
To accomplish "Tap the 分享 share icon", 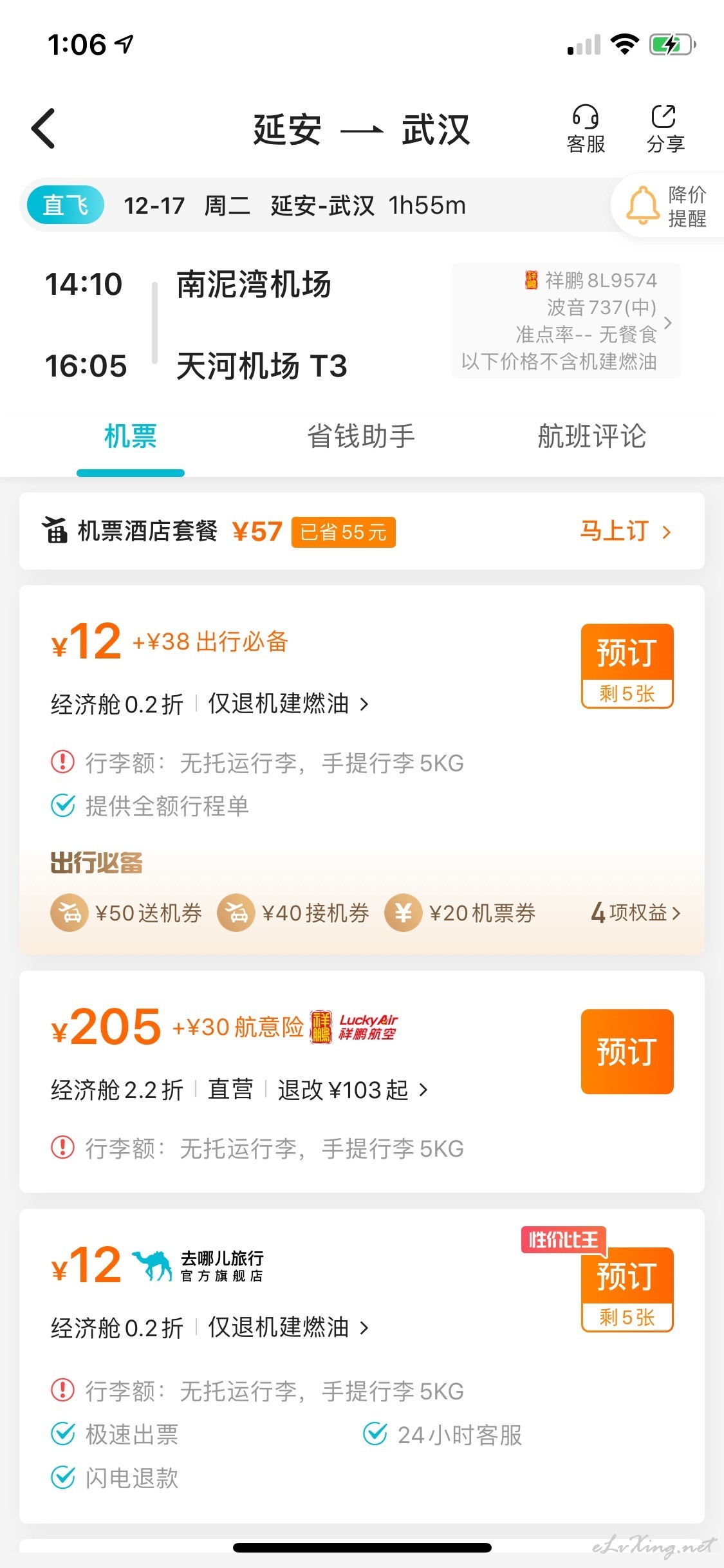I will click(x=665, y=129).
